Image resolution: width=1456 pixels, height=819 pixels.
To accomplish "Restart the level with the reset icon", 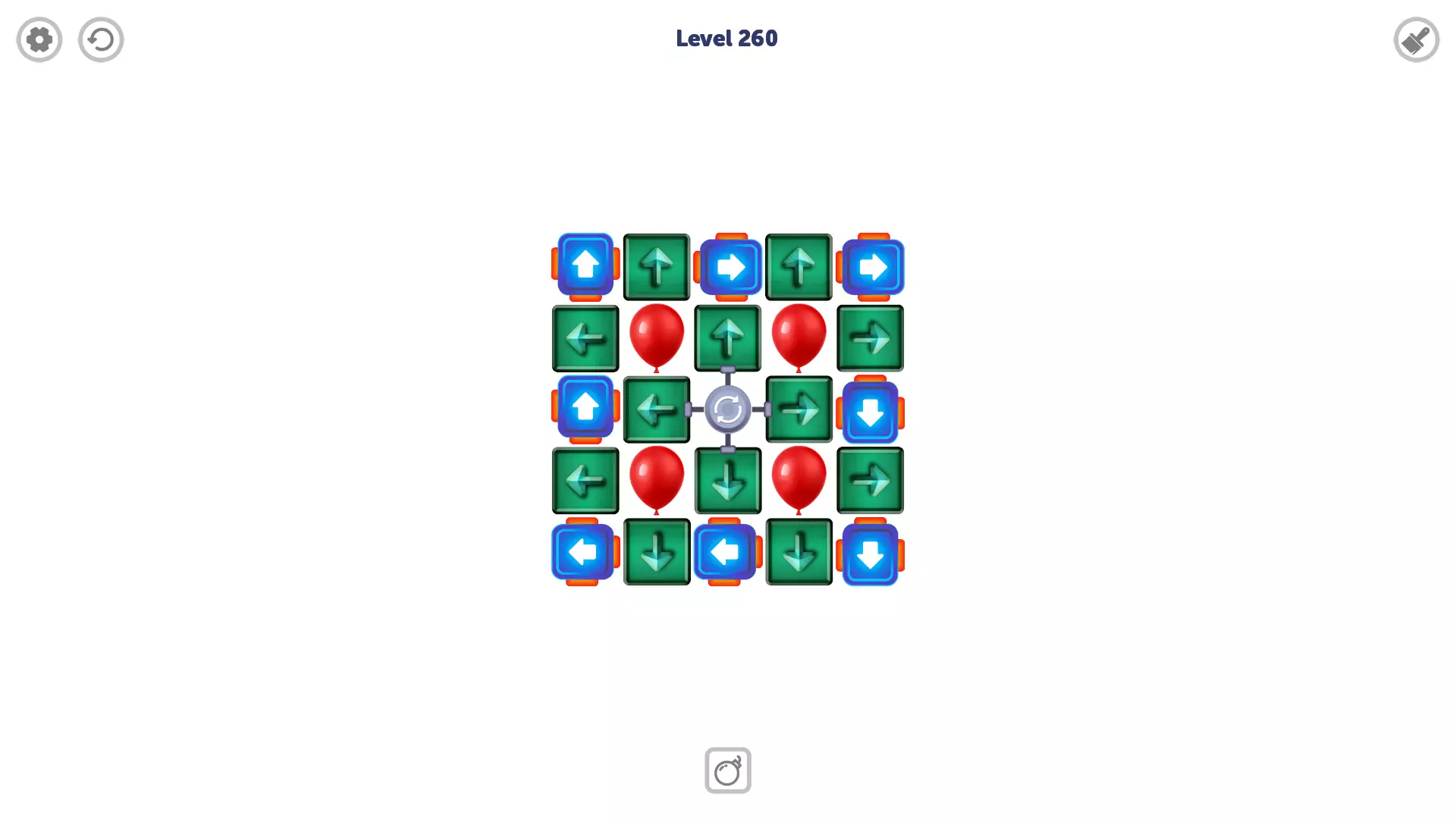I will coord(101,39).
